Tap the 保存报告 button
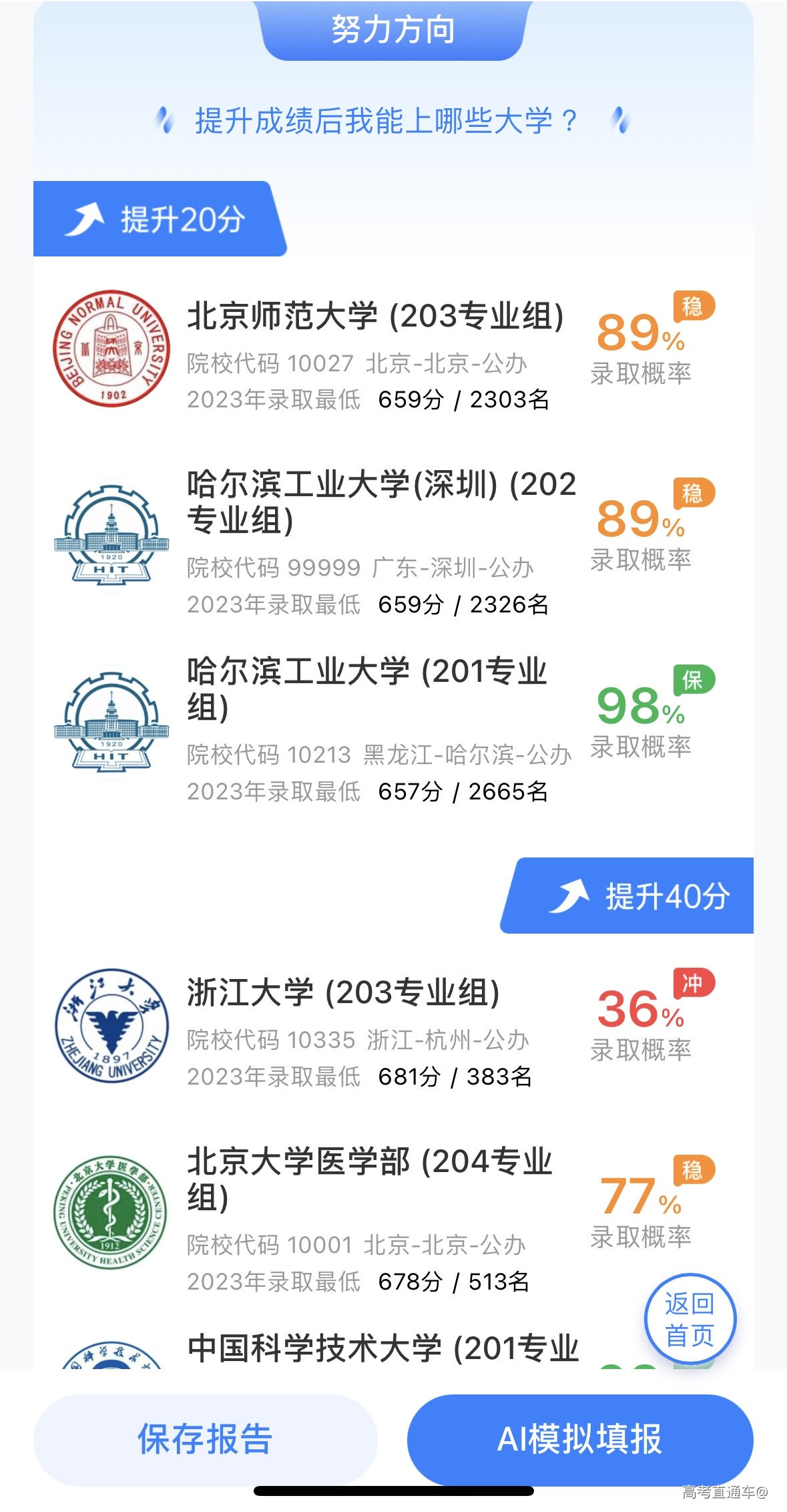 point(205,1439)
